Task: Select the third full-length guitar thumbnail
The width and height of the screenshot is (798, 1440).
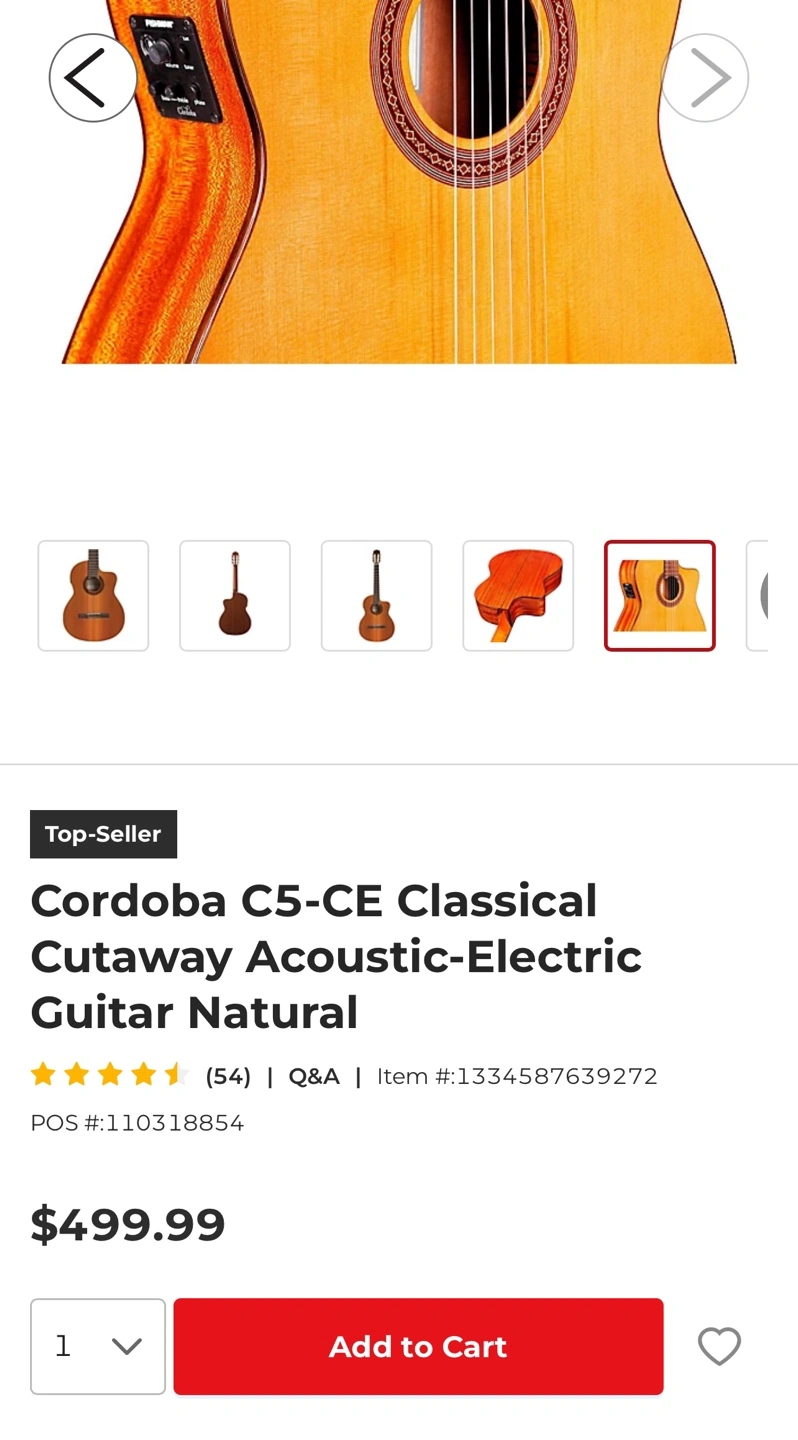Action: pos(376,596)
